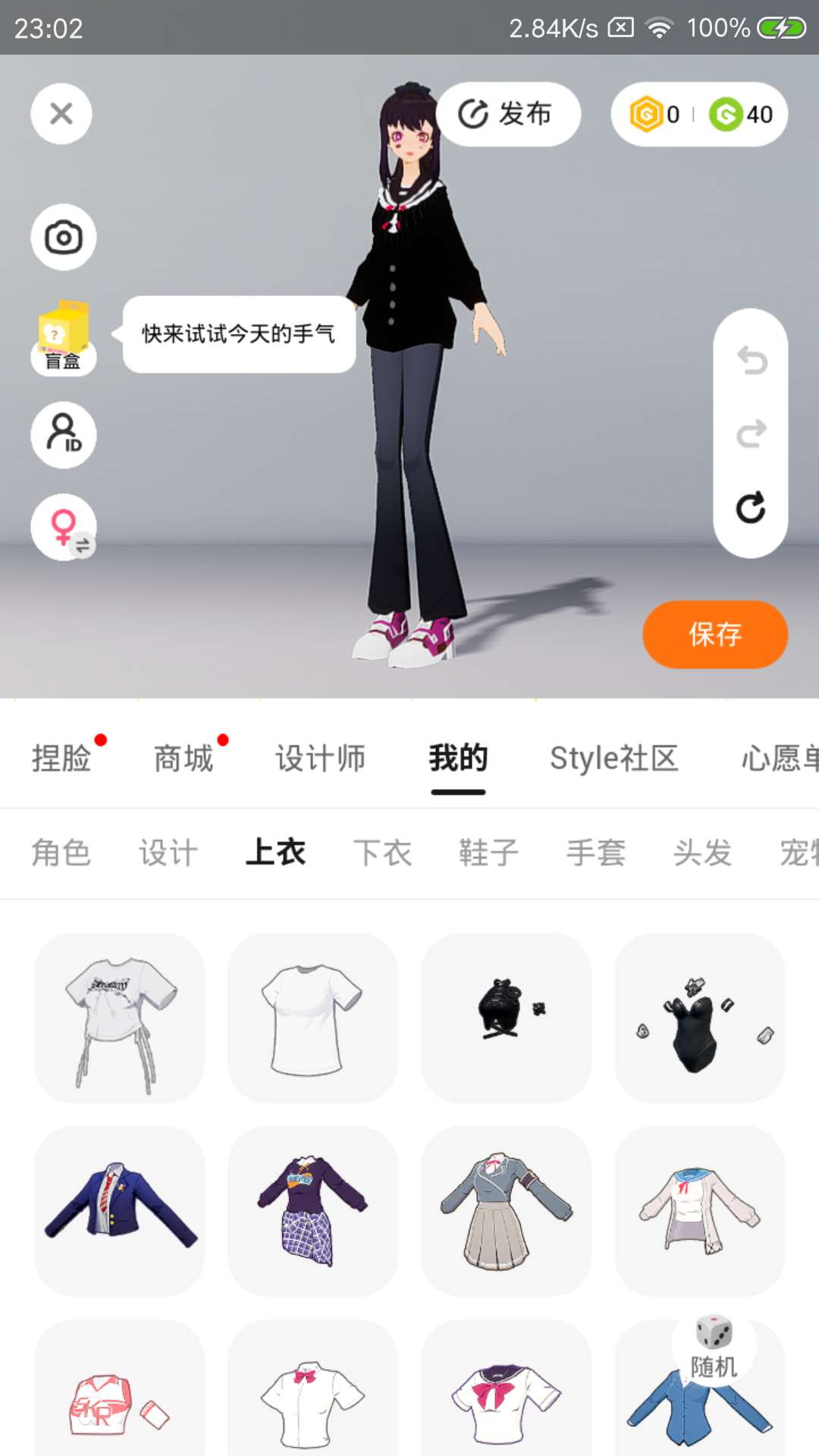Screen dimensions: 819x1456
Task: Open the 设计师 tab
Action: click(x=321, y=758)
